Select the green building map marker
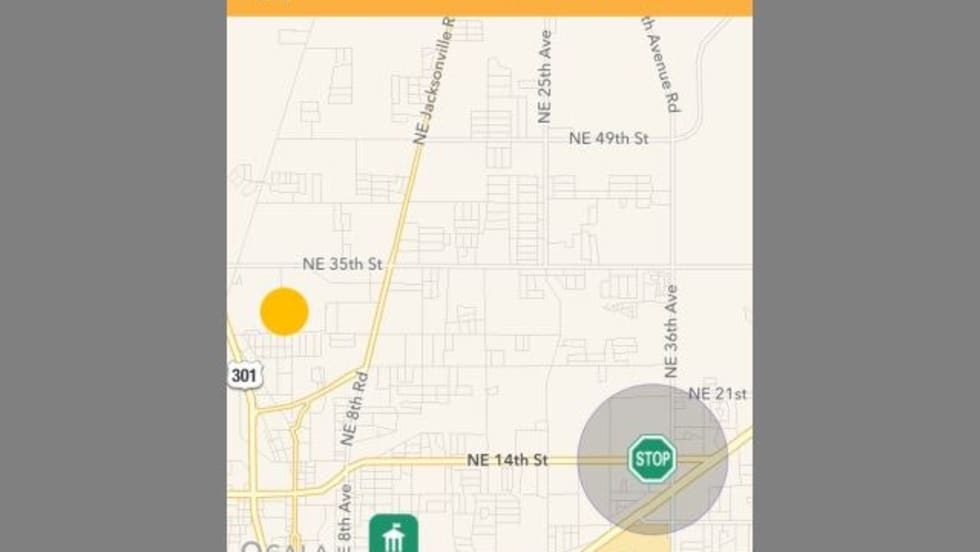The width and height of the screenshot is (980, 552). pos(393,534)
